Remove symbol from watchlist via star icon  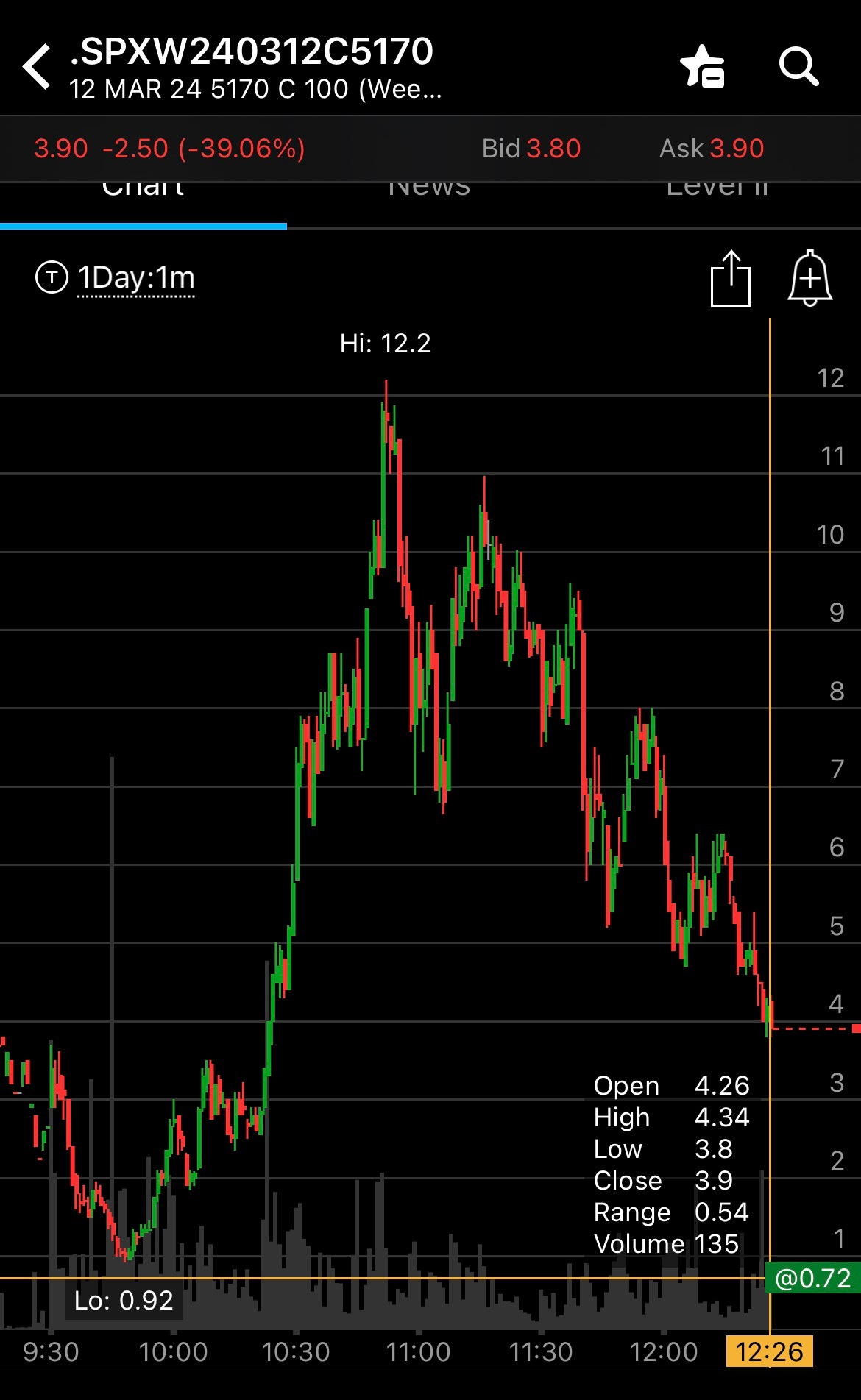coord(702,67)
